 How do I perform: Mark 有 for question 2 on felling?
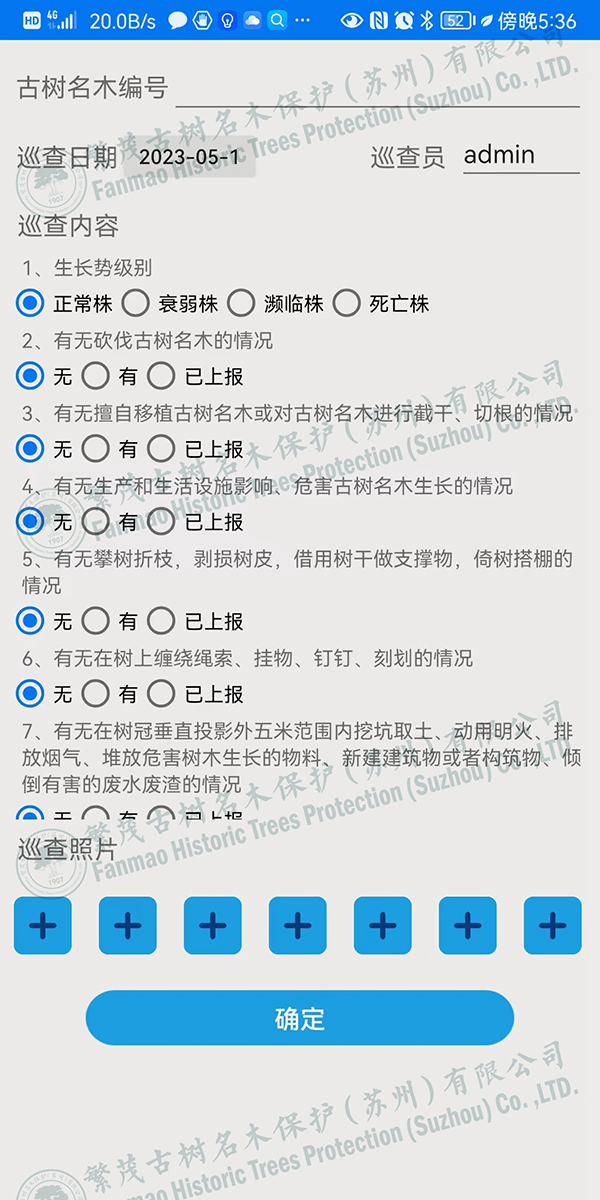[x=109, y=376]
